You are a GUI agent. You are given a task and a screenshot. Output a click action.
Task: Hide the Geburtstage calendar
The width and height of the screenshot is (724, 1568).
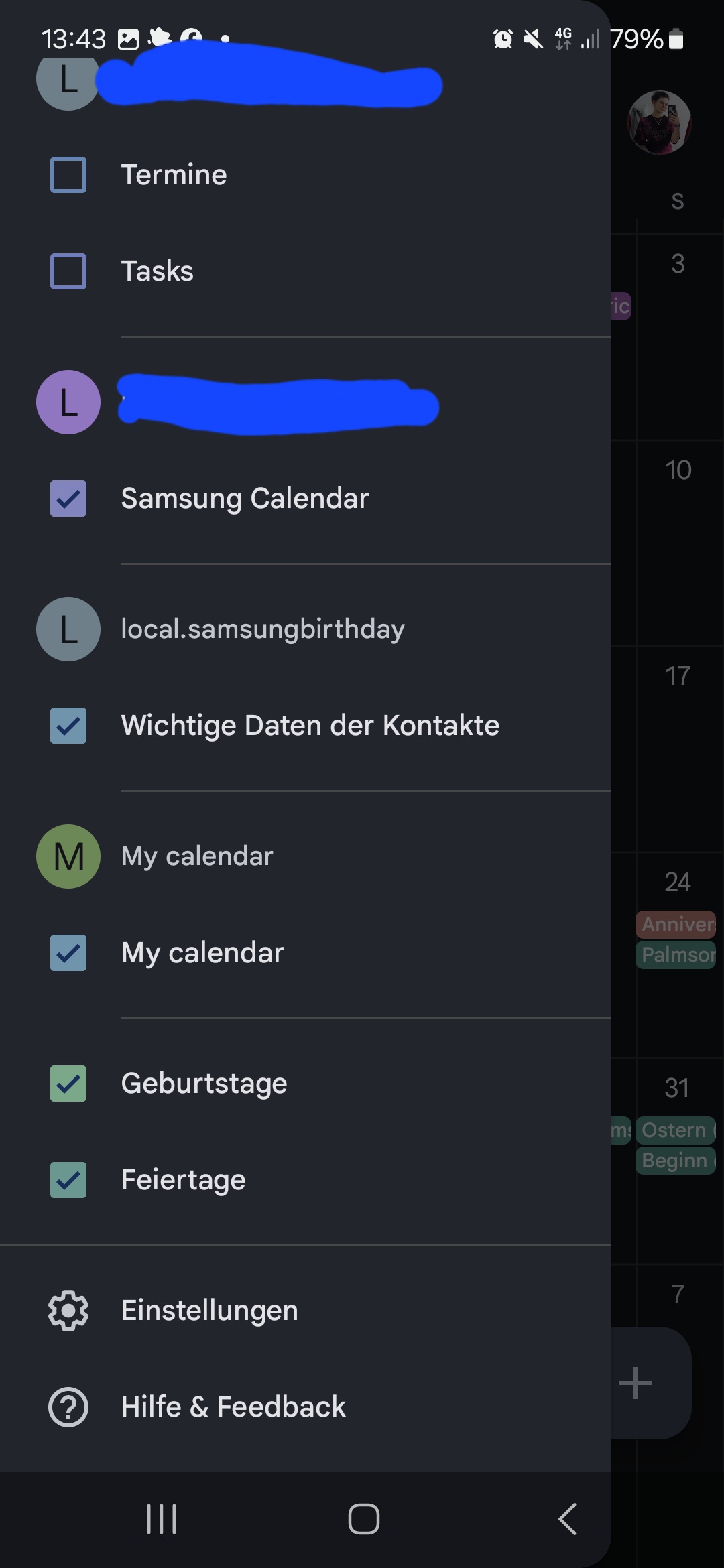tap(68, 1084)
